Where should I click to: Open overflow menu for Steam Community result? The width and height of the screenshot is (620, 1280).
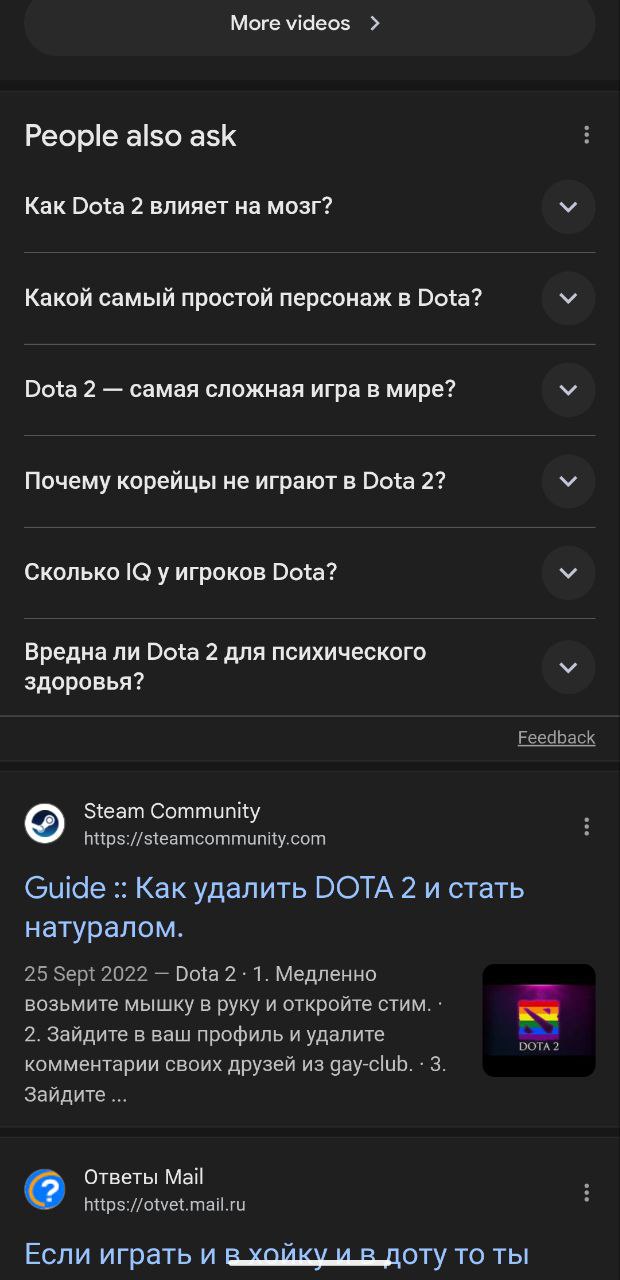click(586, 826)
